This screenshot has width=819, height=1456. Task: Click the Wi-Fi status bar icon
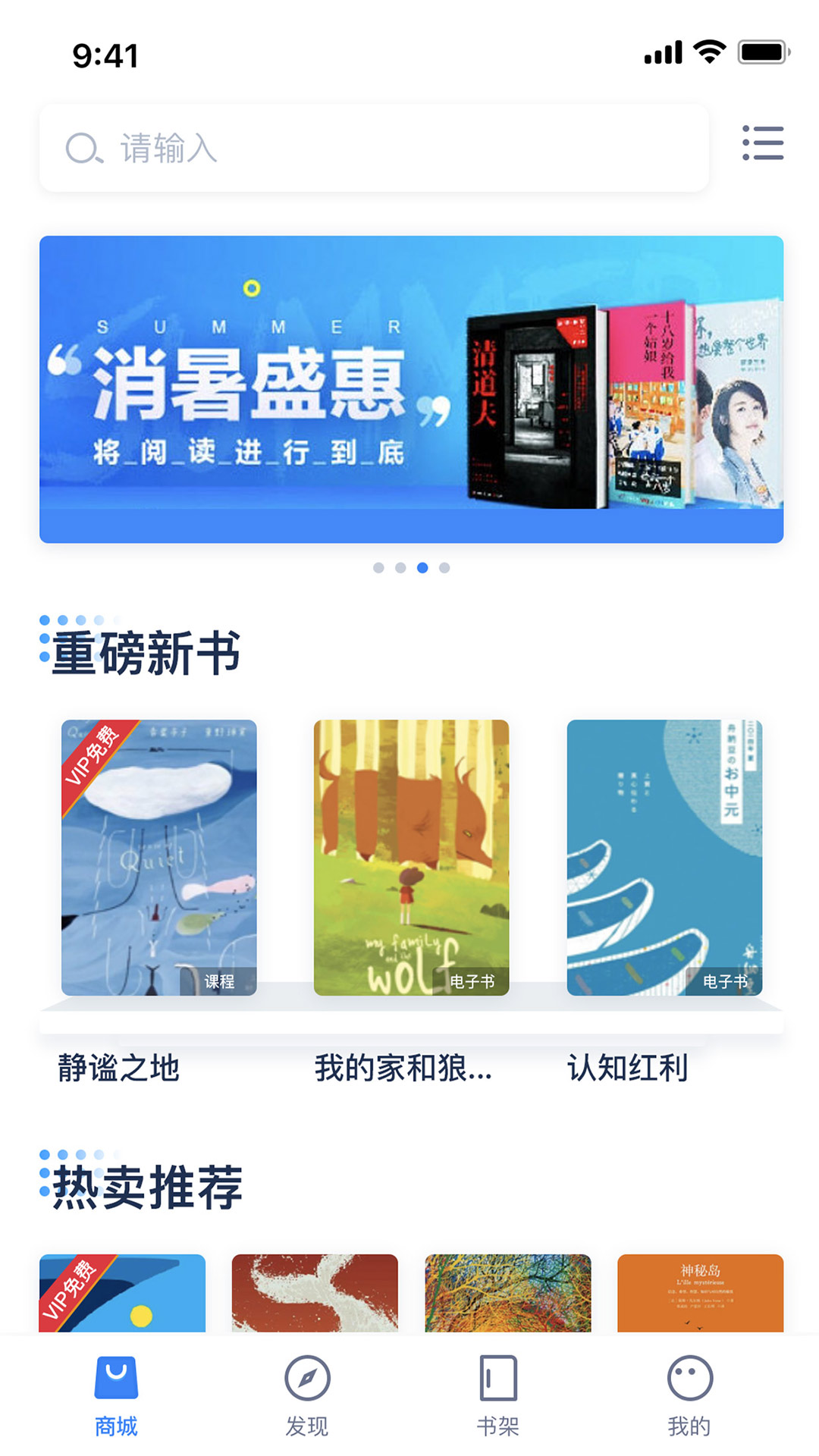pos(709,52)
